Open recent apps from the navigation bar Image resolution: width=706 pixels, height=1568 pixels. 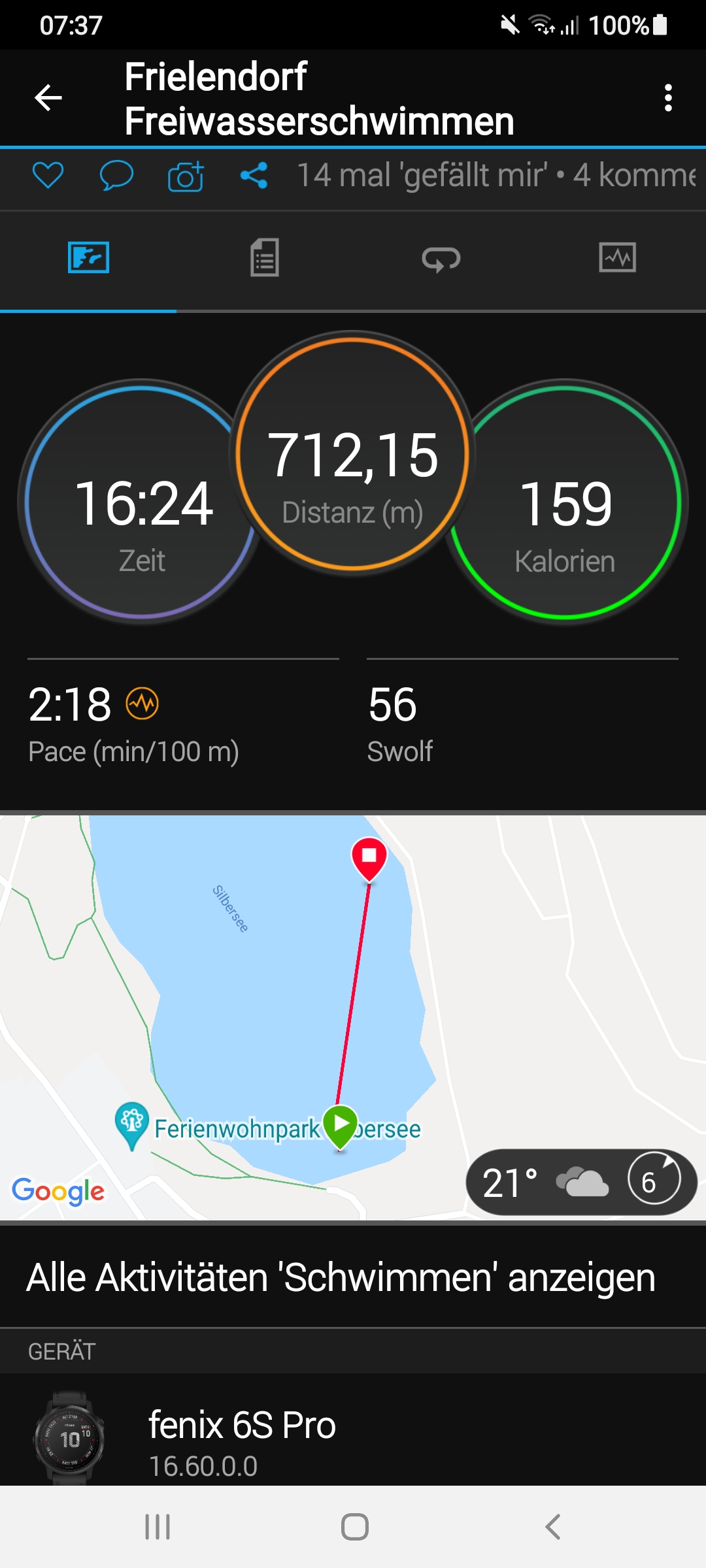[158, 1527]
